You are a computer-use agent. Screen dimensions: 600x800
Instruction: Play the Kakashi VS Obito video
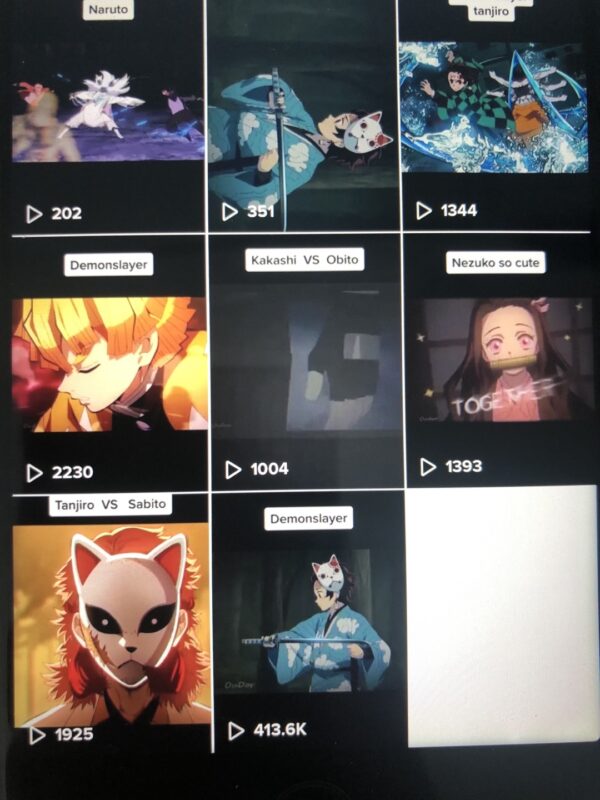tap(305, 365)
